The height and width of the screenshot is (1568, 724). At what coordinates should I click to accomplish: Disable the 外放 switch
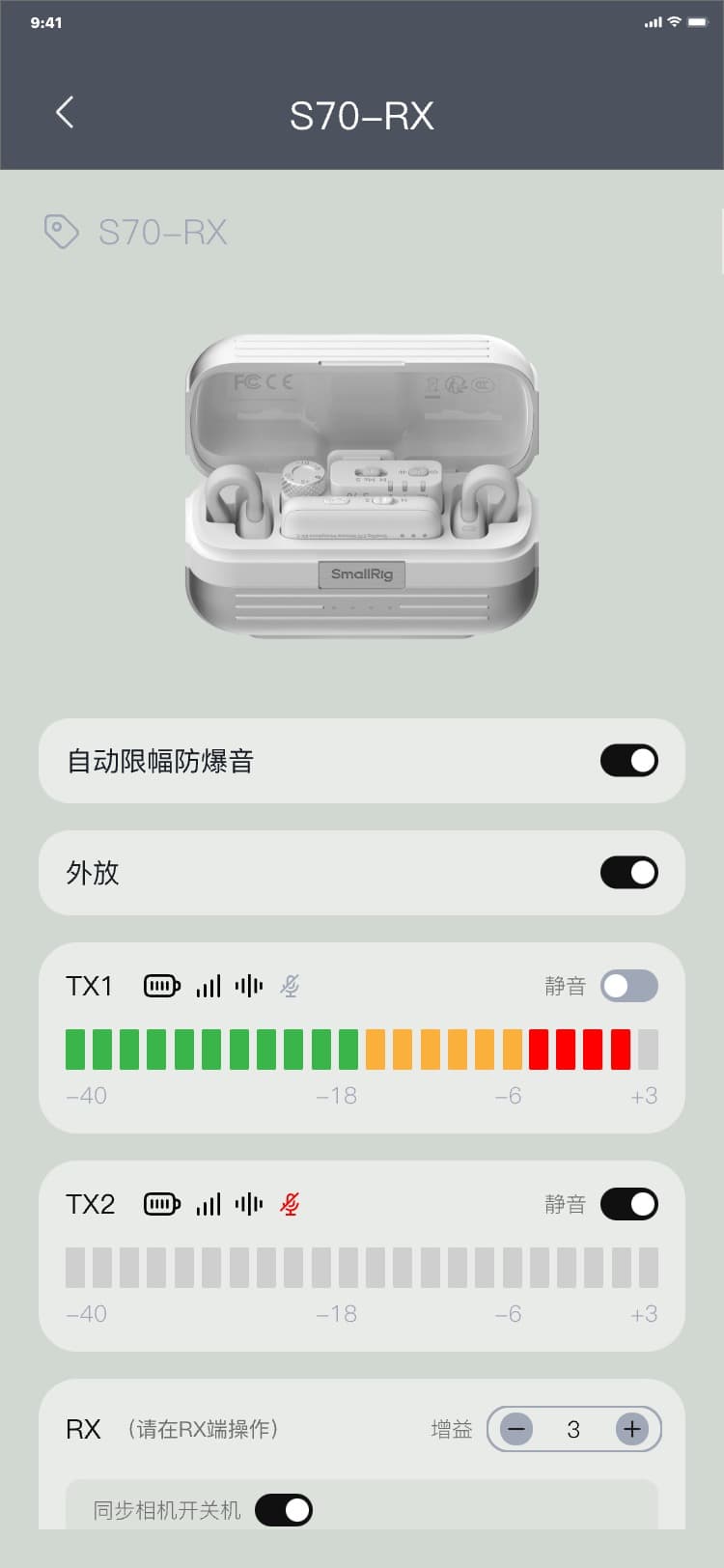[x=628, y=873]
